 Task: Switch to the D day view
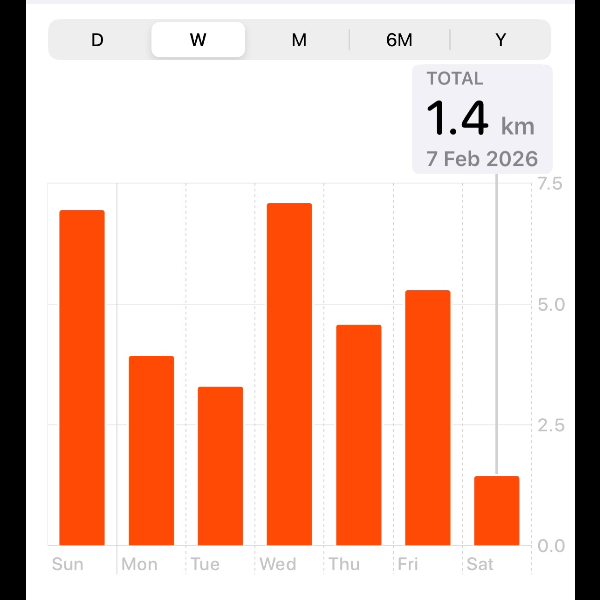[x=98, y=40]
